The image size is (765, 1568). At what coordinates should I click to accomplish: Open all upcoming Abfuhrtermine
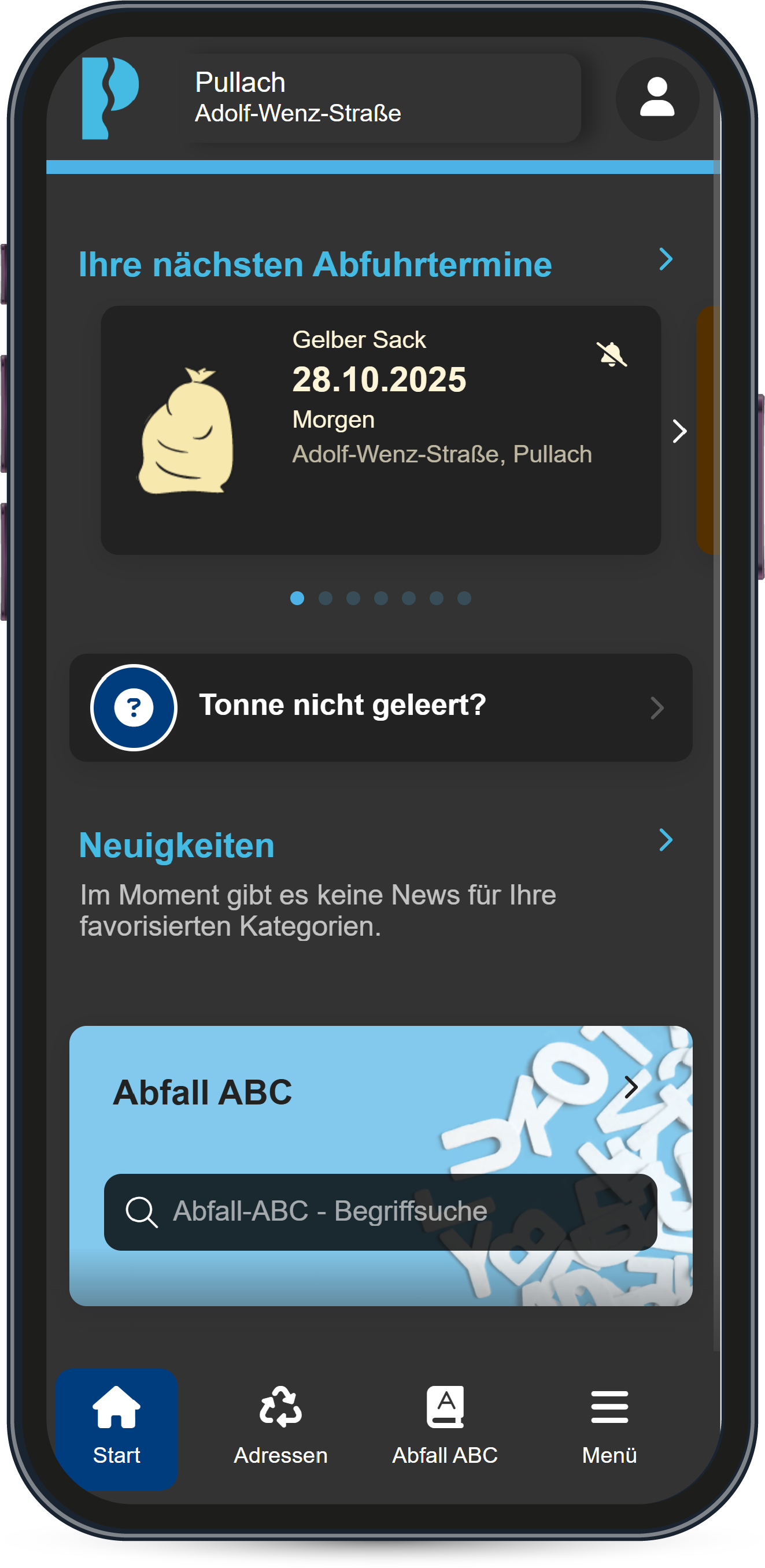point(665,260)
